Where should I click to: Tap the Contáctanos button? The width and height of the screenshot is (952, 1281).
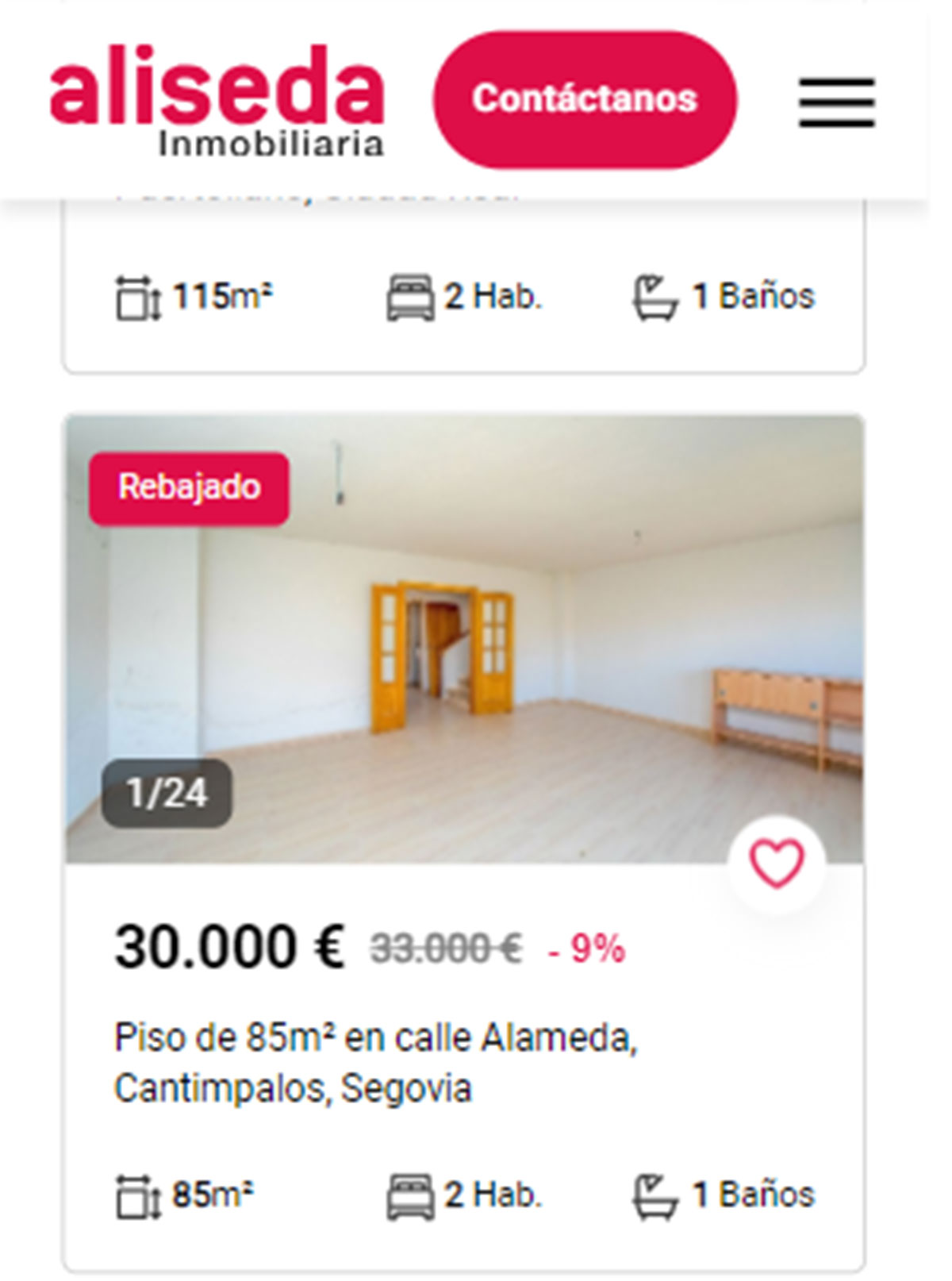585,99
